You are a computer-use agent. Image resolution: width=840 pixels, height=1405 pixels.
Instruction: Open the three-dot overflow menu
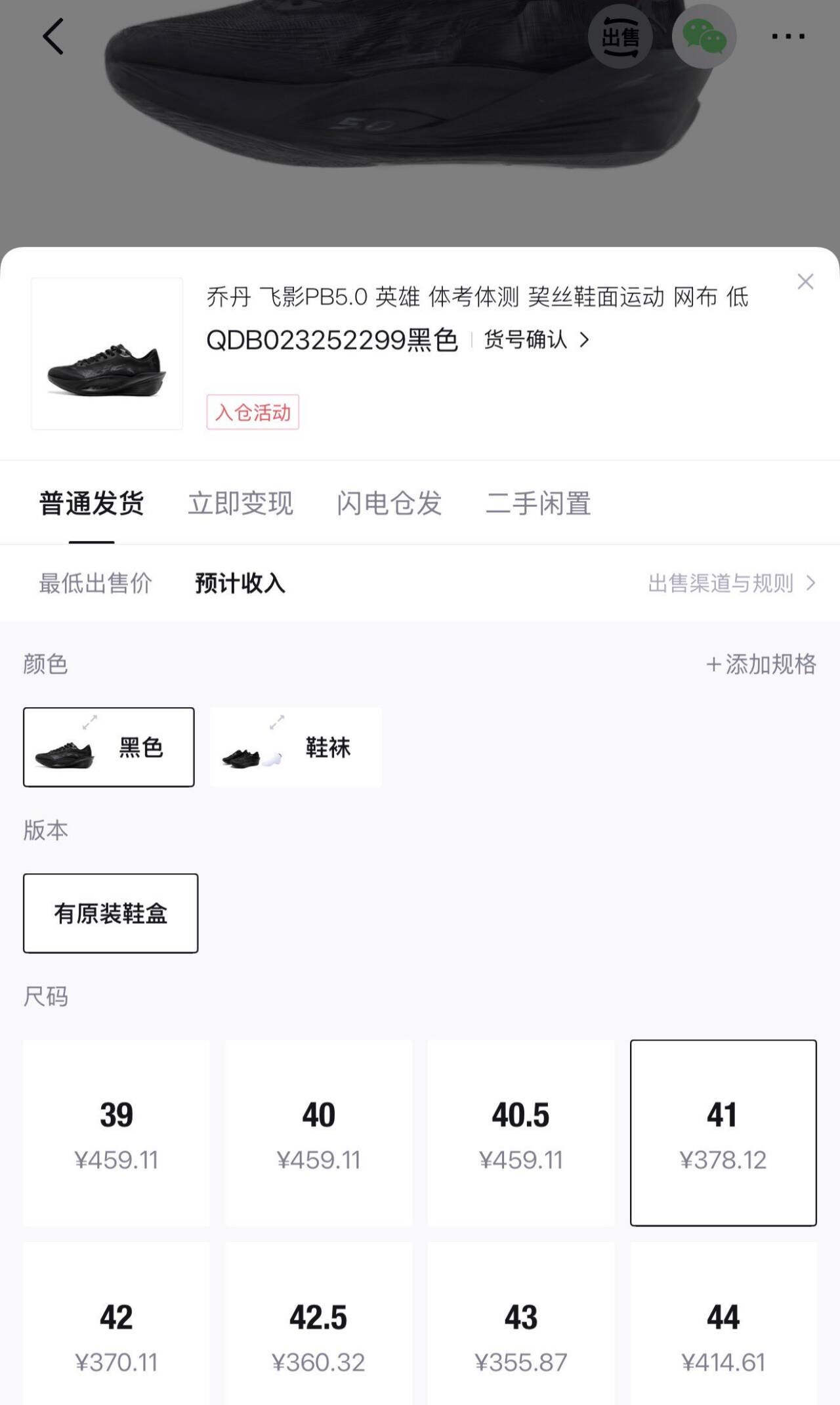tap(787, 37)
